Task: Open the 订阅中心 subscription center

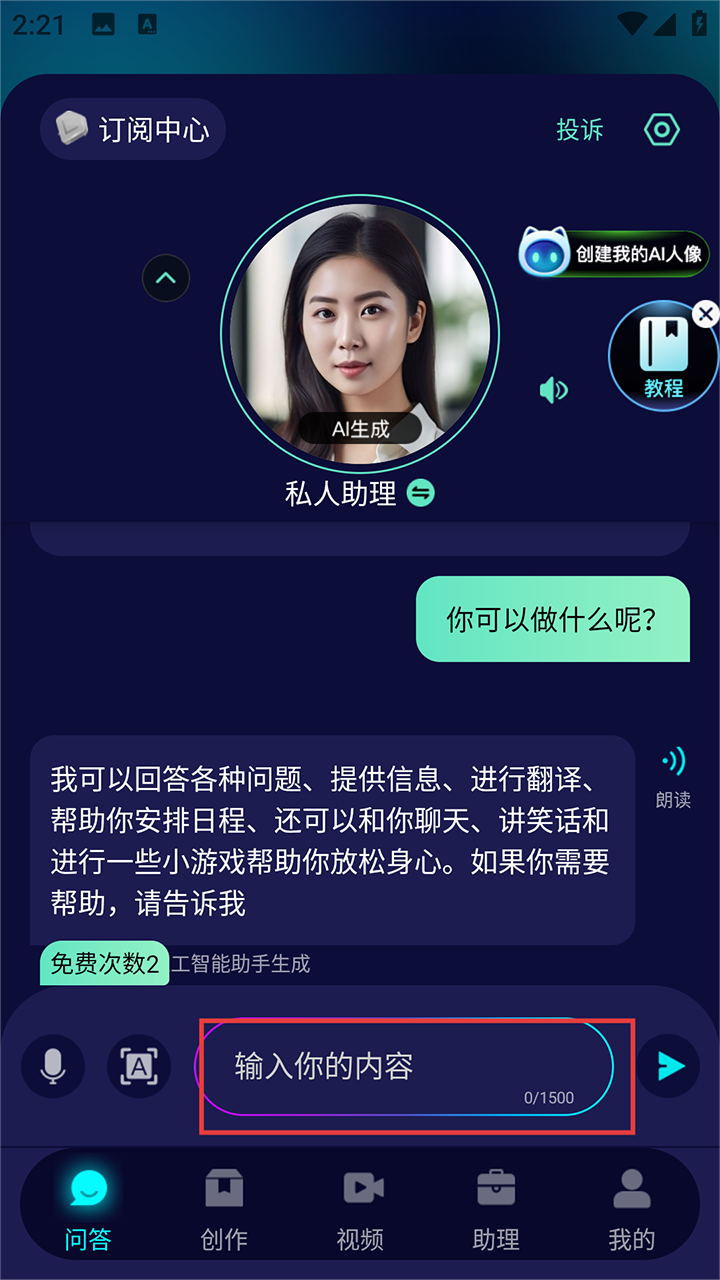Action: (x=133, y=129)
